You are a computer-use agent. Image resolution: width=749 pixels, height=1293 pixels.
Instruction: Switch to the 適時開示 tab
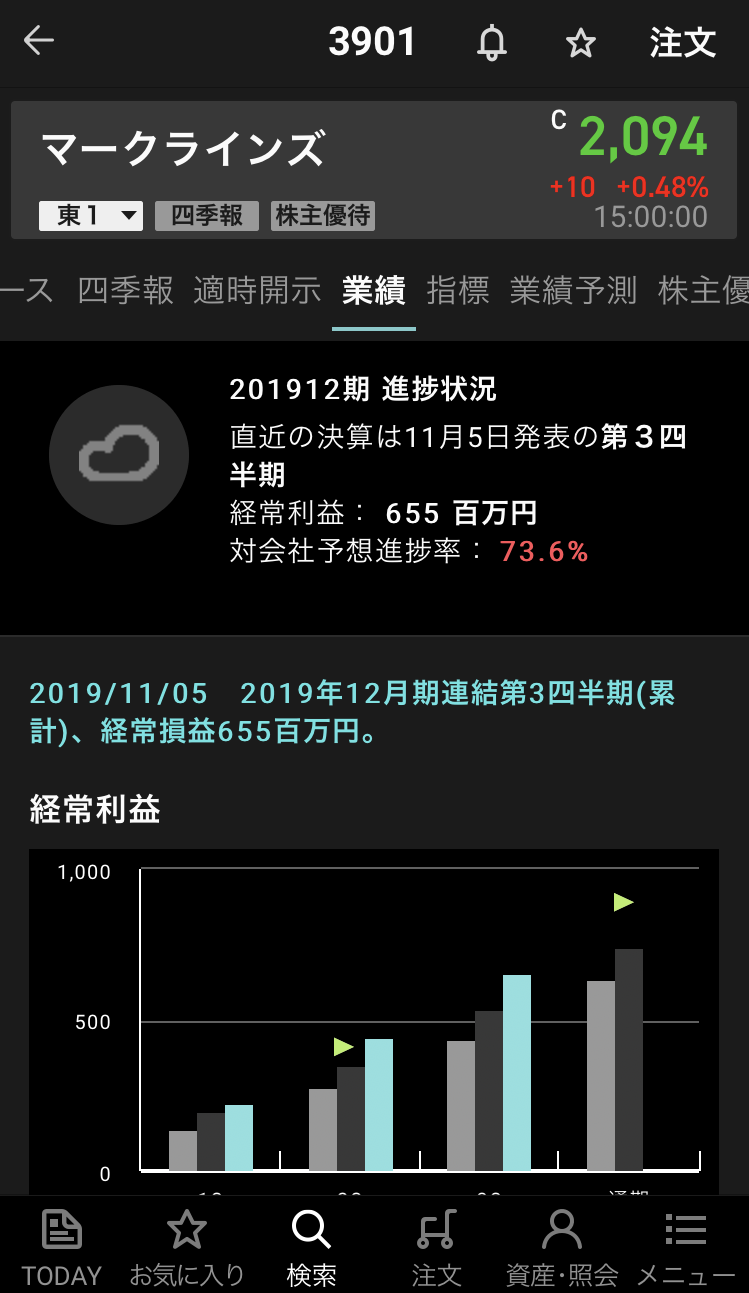coord(257,291)
